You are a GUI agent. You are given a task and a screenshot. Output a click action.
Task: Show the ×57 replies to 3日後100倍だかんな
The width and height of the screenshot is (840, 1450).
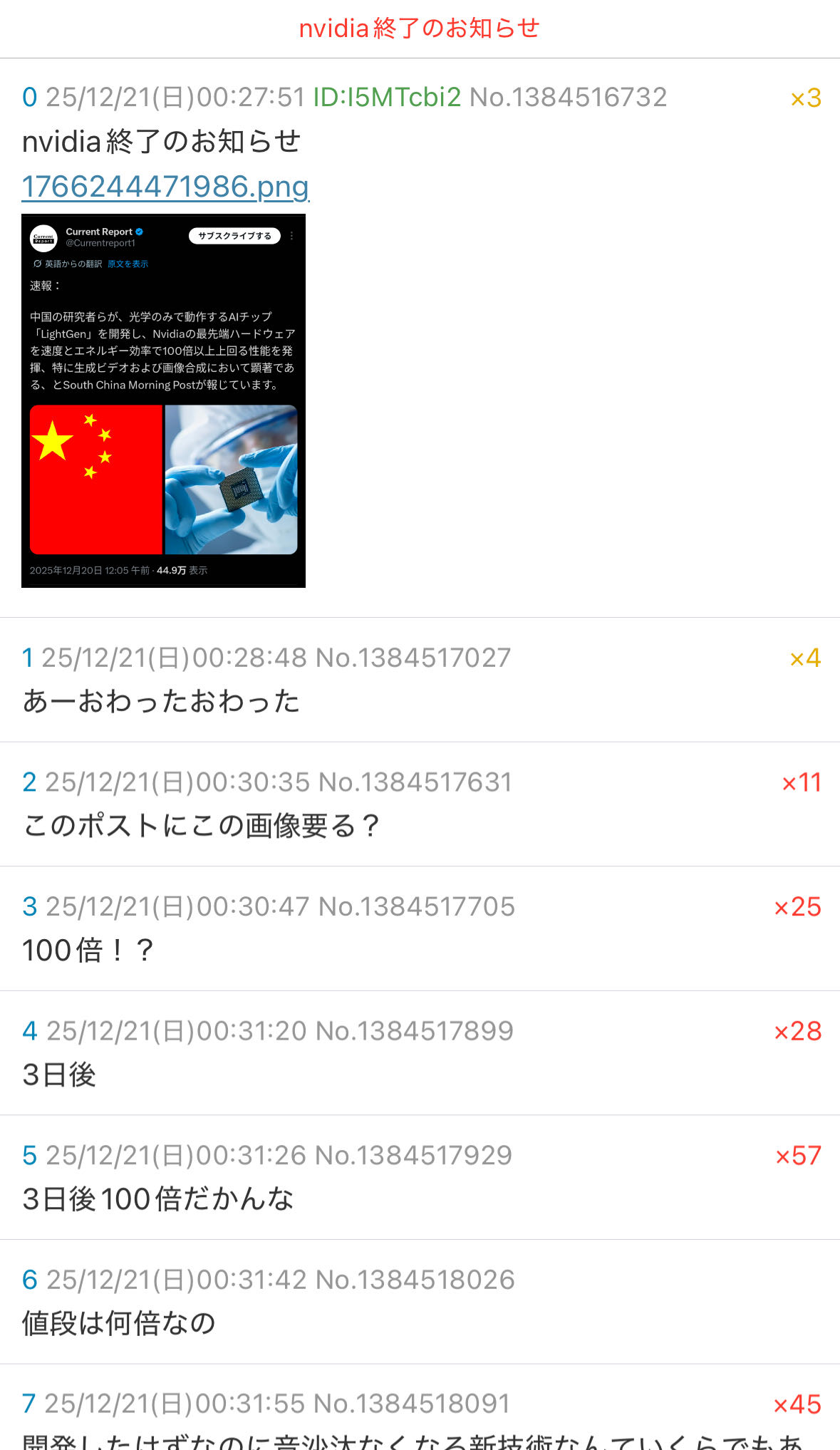pos(798,1155)
